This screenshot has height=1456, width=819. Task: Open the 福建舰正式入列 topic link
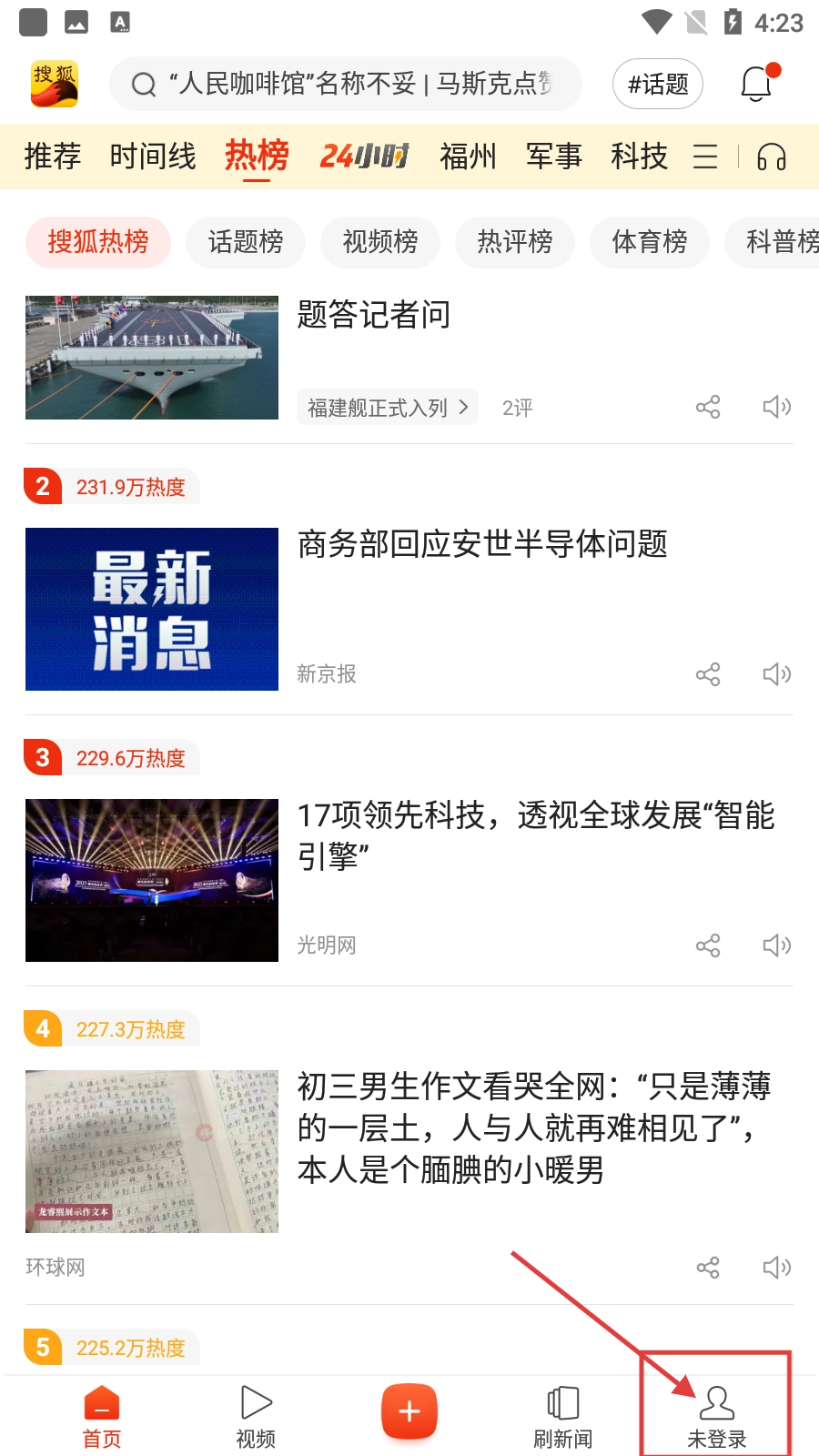388,408
